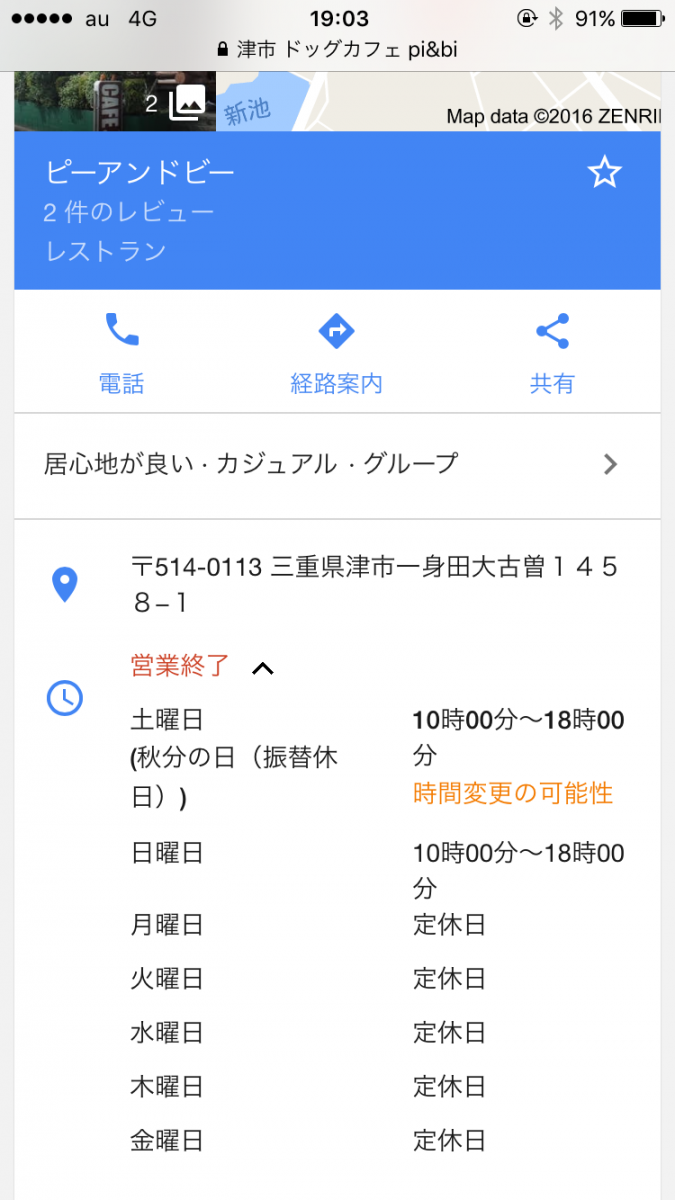Tap the Safari address bar
Image resolution: width=675 pixels, height=1200 pixels.
337,50
